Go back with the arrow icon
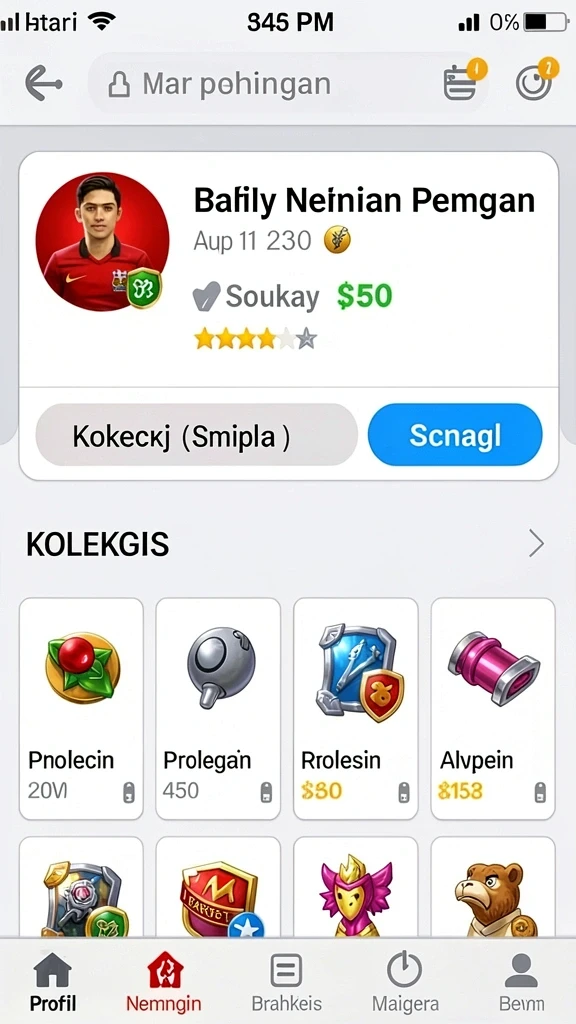 (x=43, y=84)
